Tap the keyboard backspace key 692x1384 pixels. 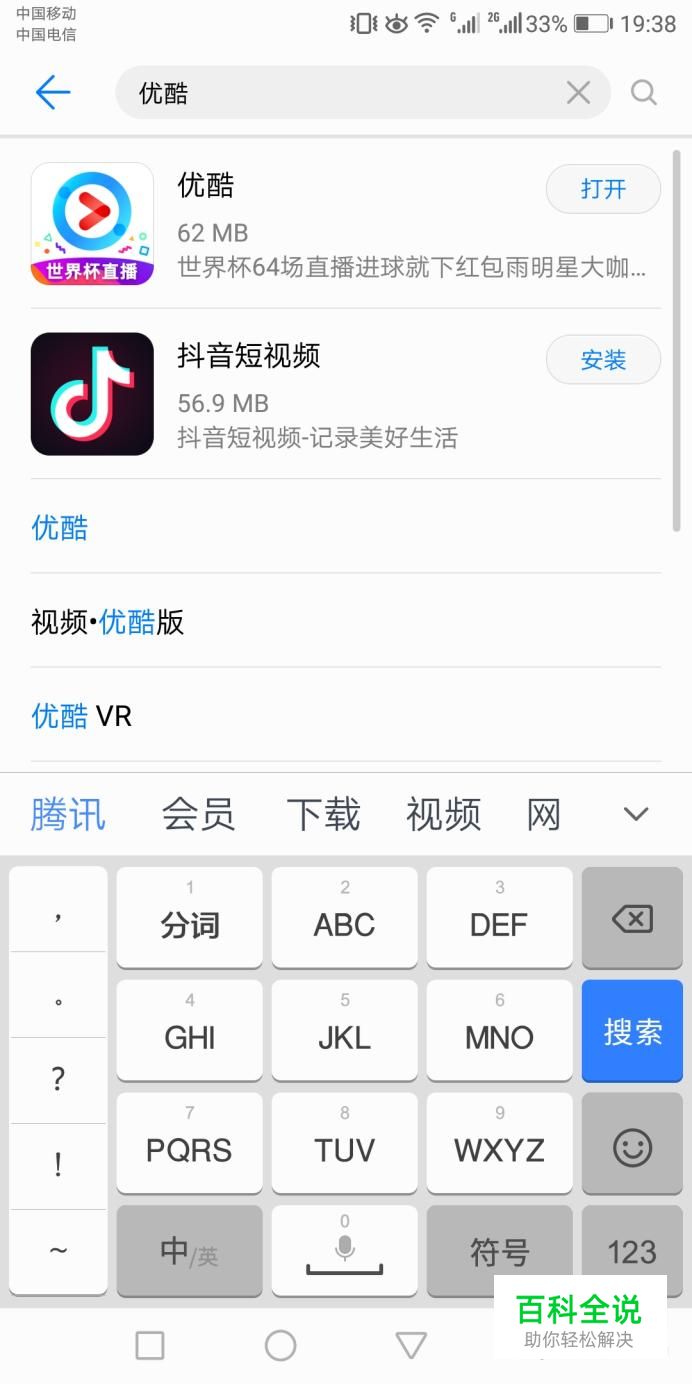pos(632,918)
